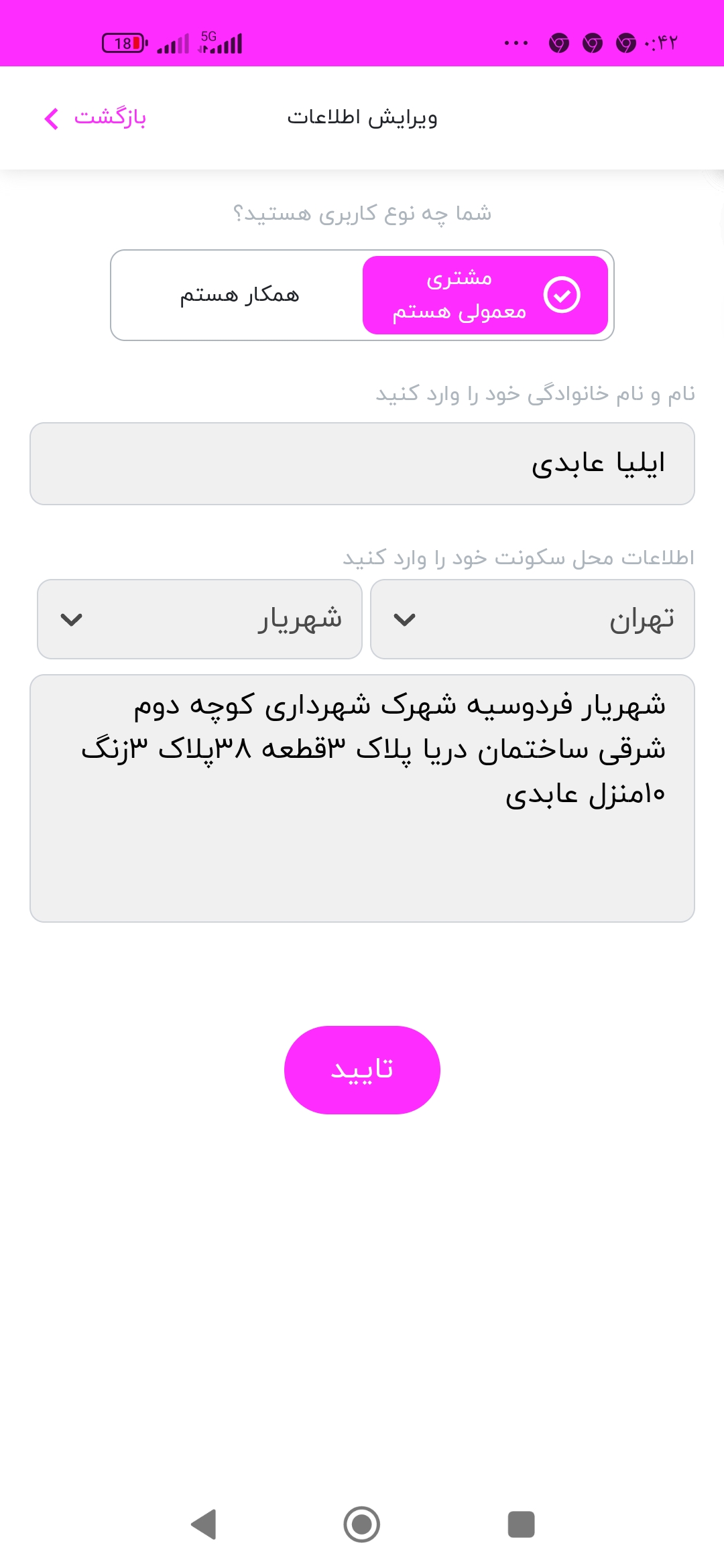
Task: Choose مشتری معمولی هستم option
Action: (x=485, y=295)
